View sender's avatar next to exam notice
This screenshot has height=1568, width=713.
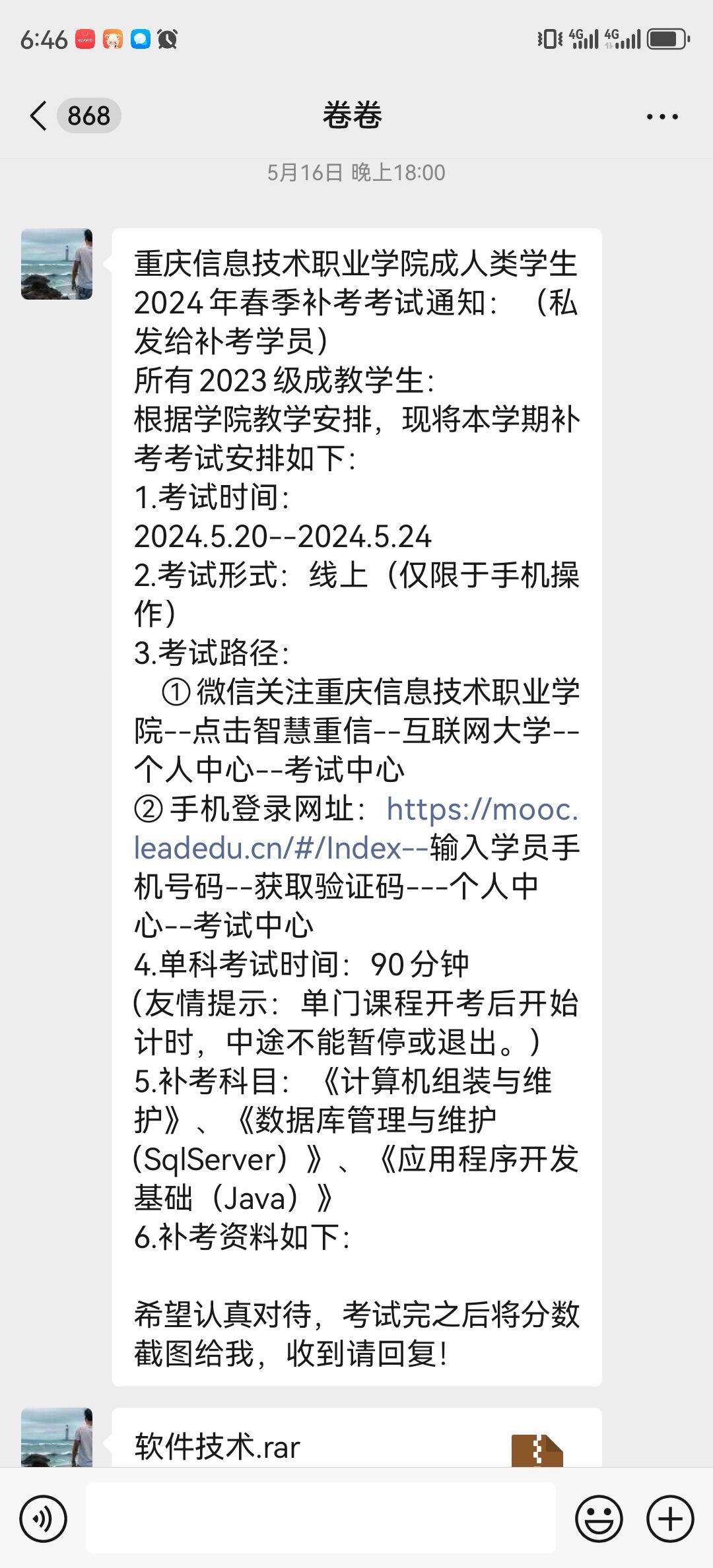click(57, 264)
